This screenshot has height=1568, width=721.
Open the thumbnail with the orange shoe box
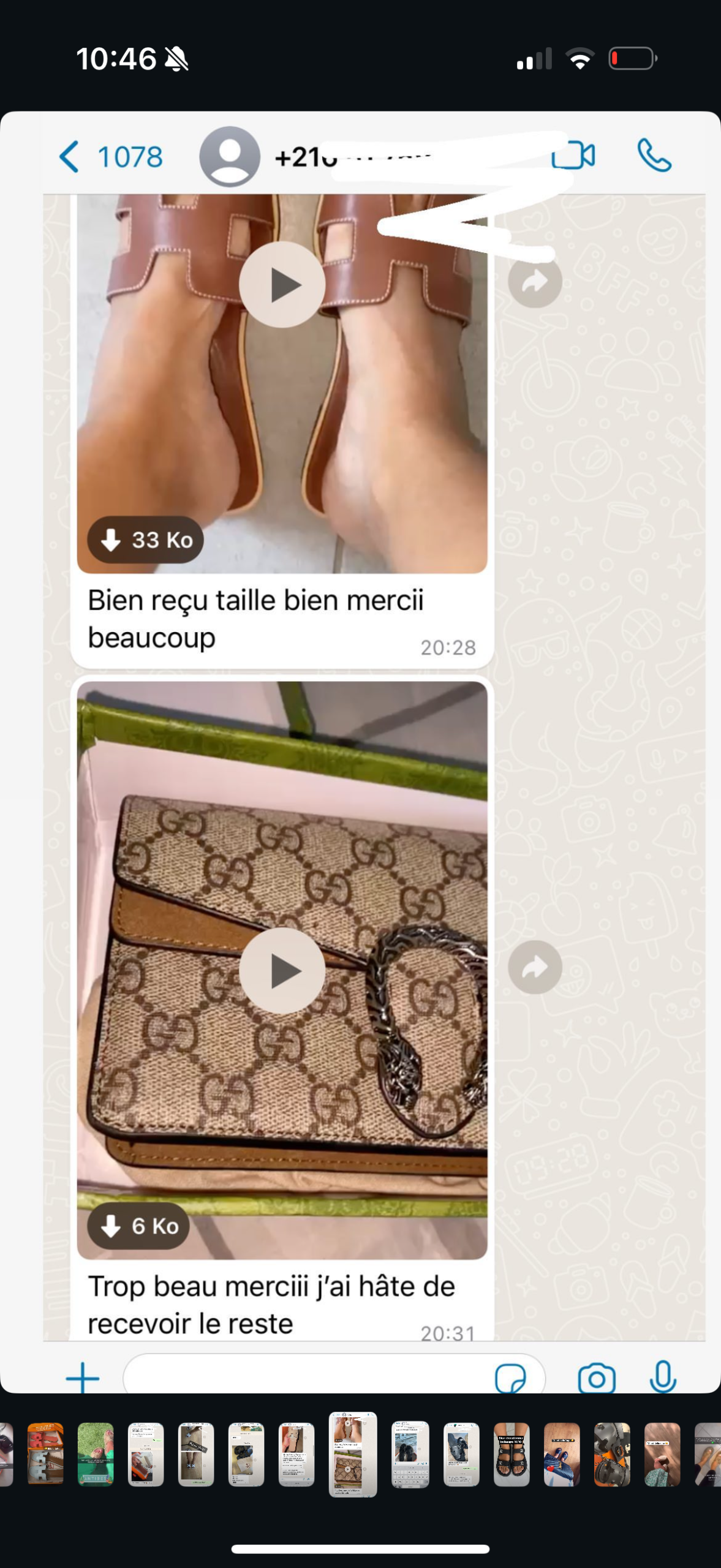click(45, 1455)
